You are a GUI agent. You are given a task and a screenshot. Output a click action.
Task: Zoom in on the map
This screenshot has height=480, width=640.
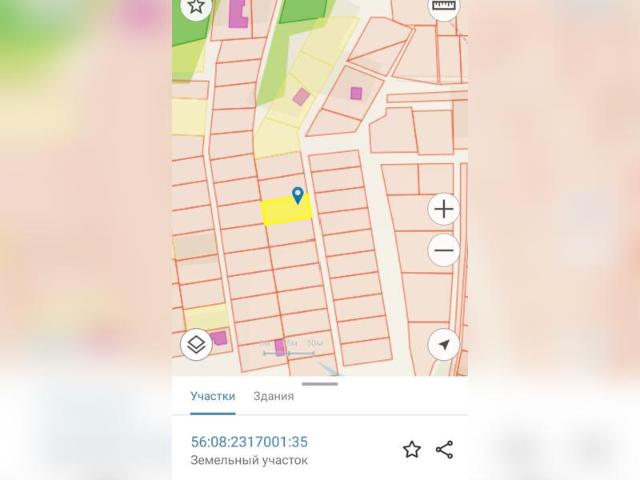pyautogui.click(x=444, y=210)
